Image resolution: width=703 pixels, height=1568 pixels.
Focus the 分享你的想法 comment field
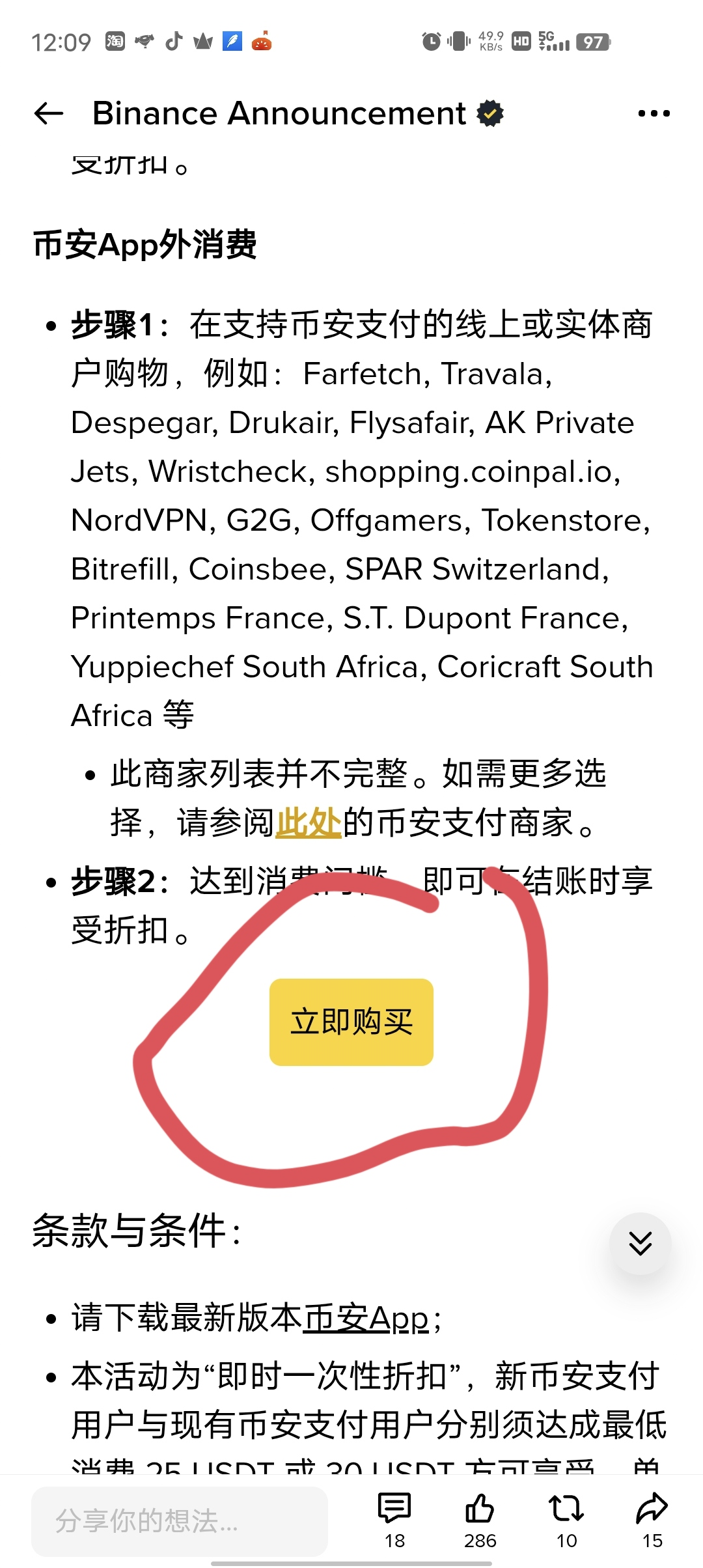pos(179,1521)
